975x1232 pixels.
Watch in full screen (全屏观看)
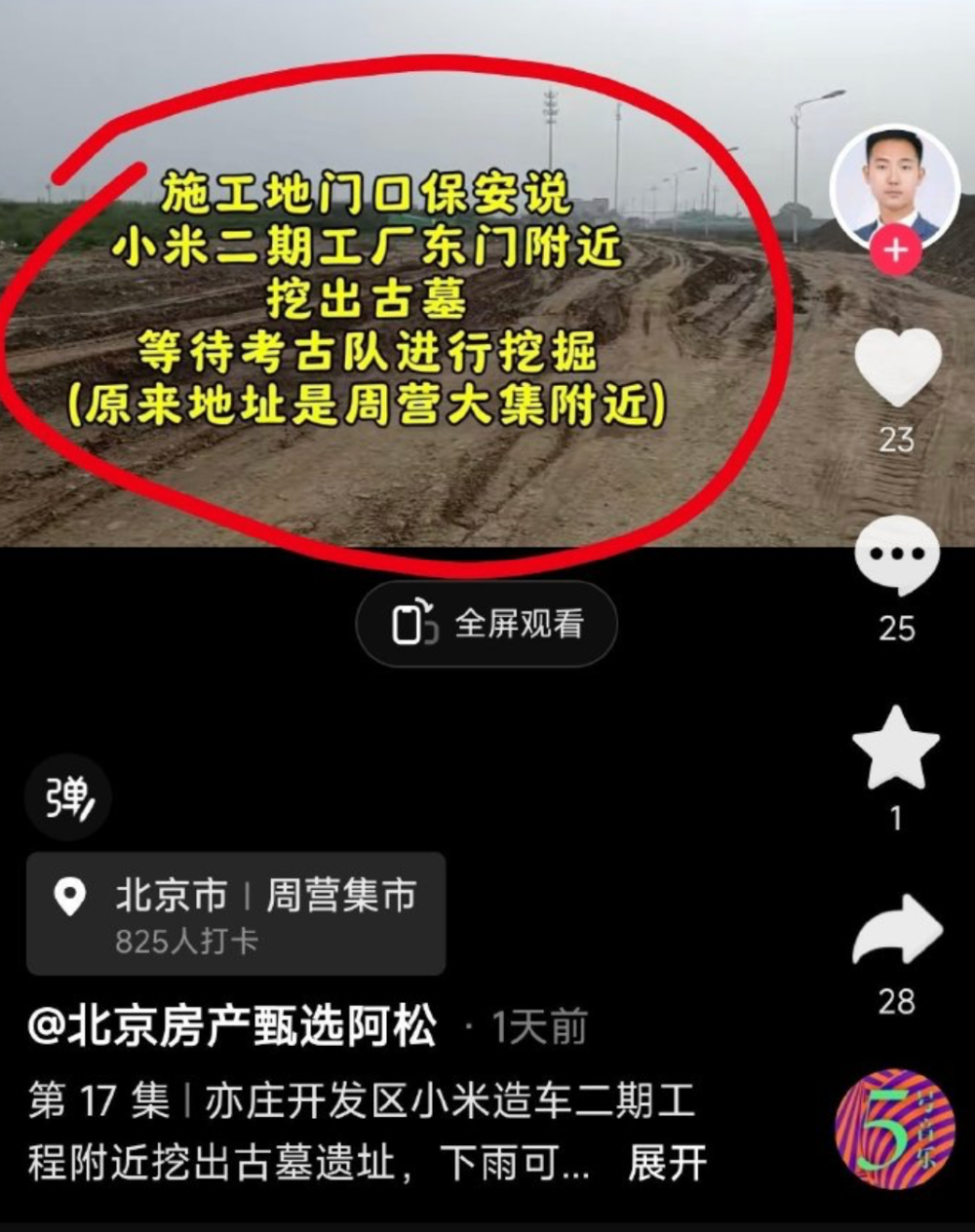tap(487, 624)
